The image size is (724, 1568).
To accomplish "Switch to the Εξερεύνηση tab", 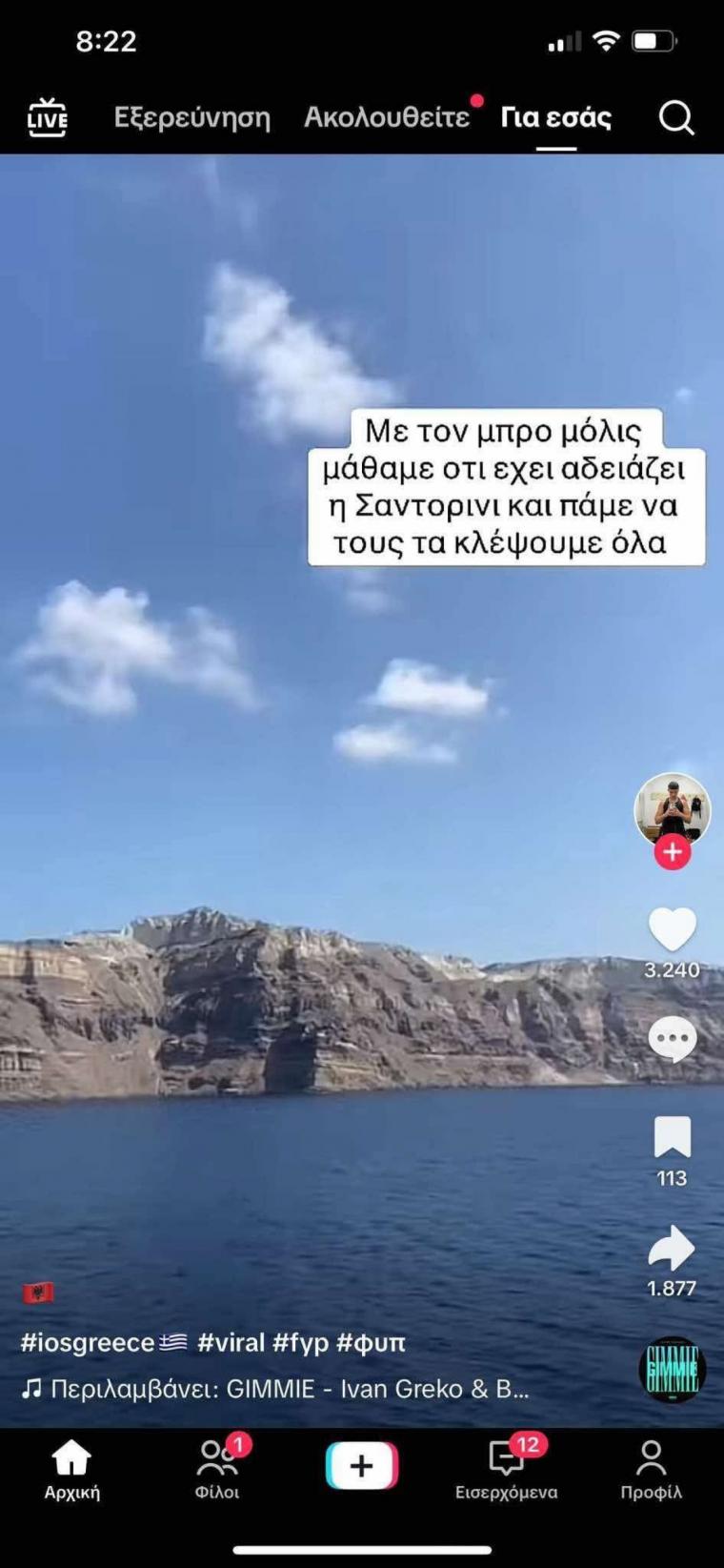I will [x=192, y=117].
